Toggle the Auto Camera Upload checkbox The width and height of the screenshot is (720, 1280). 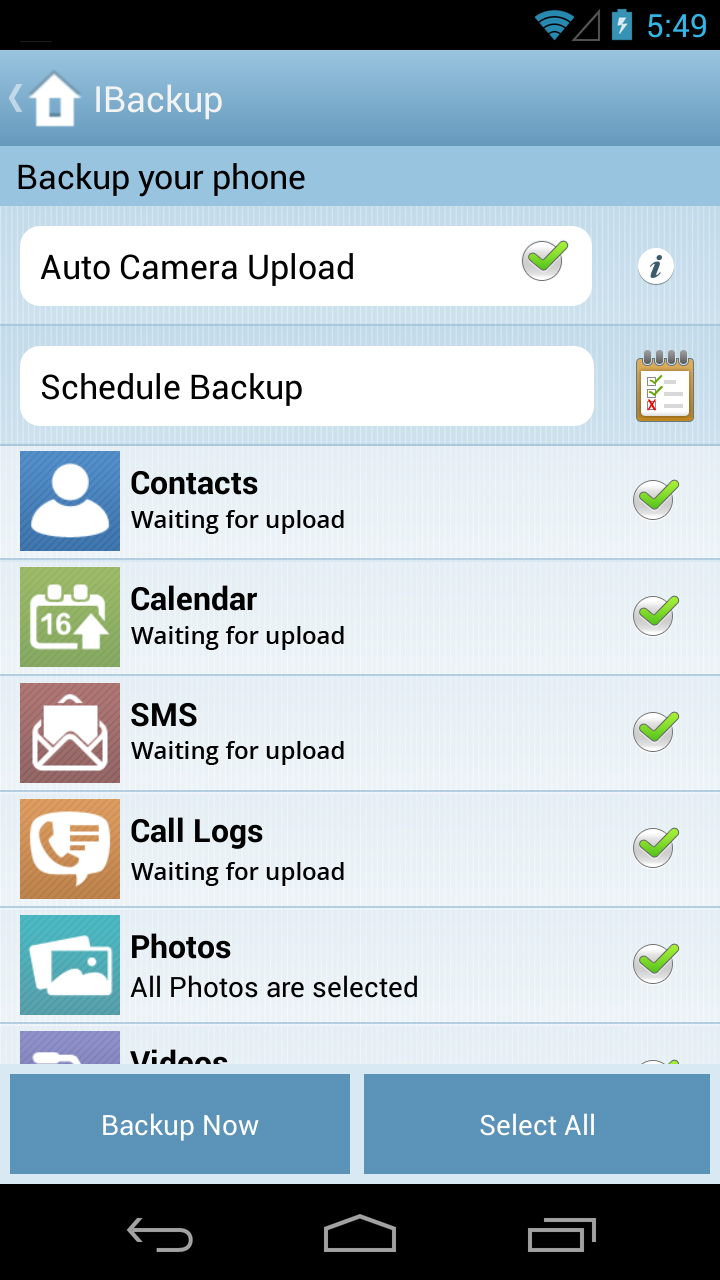540,261
